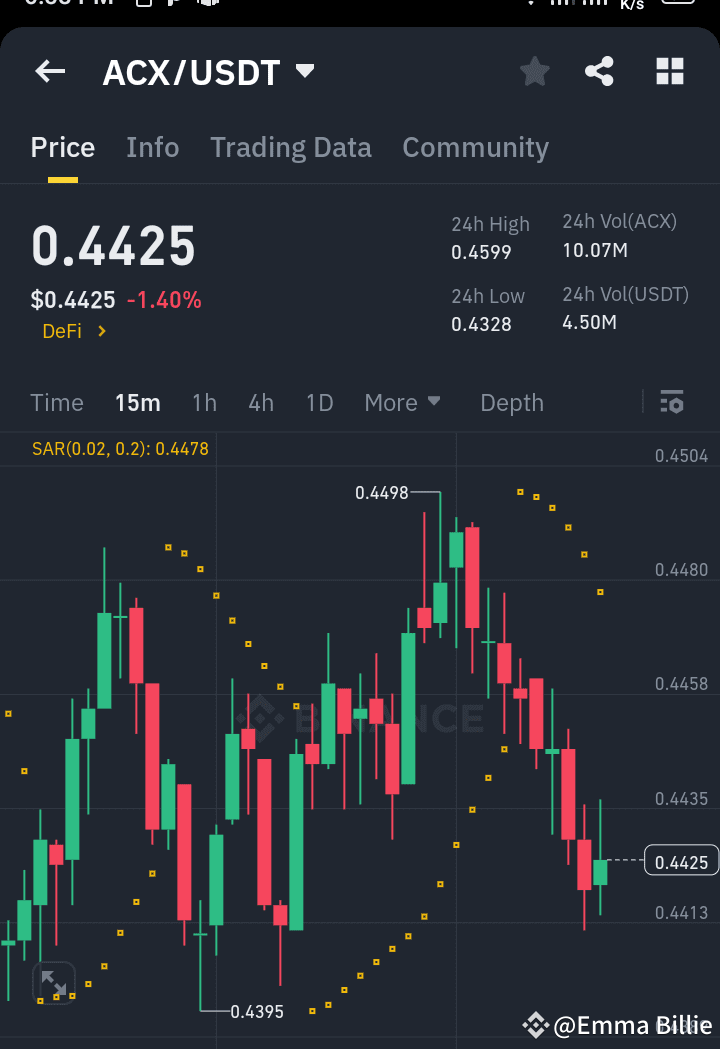Expand the More timeframes dropdown
Viewport: 720px width, 1049px height.
[402, 402]
